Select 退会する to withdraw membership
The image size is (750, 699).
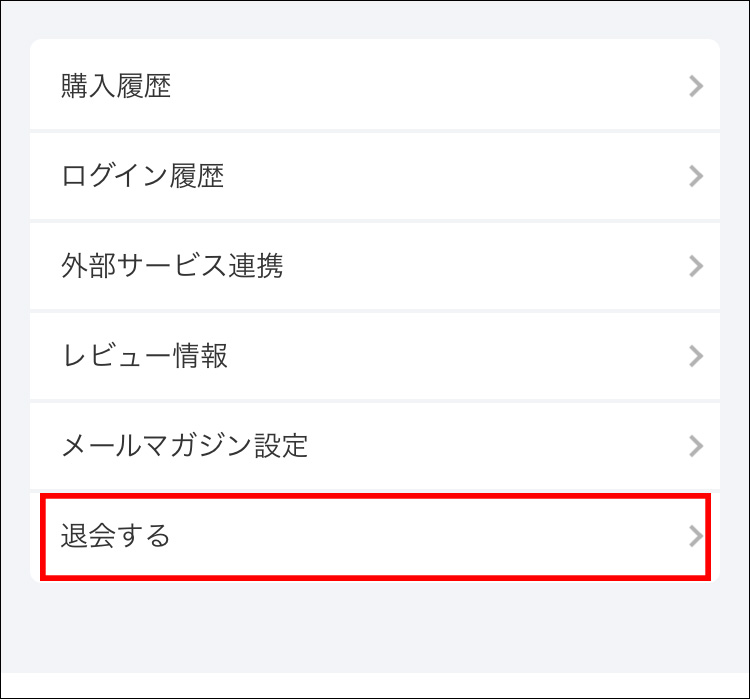point(375,536)
